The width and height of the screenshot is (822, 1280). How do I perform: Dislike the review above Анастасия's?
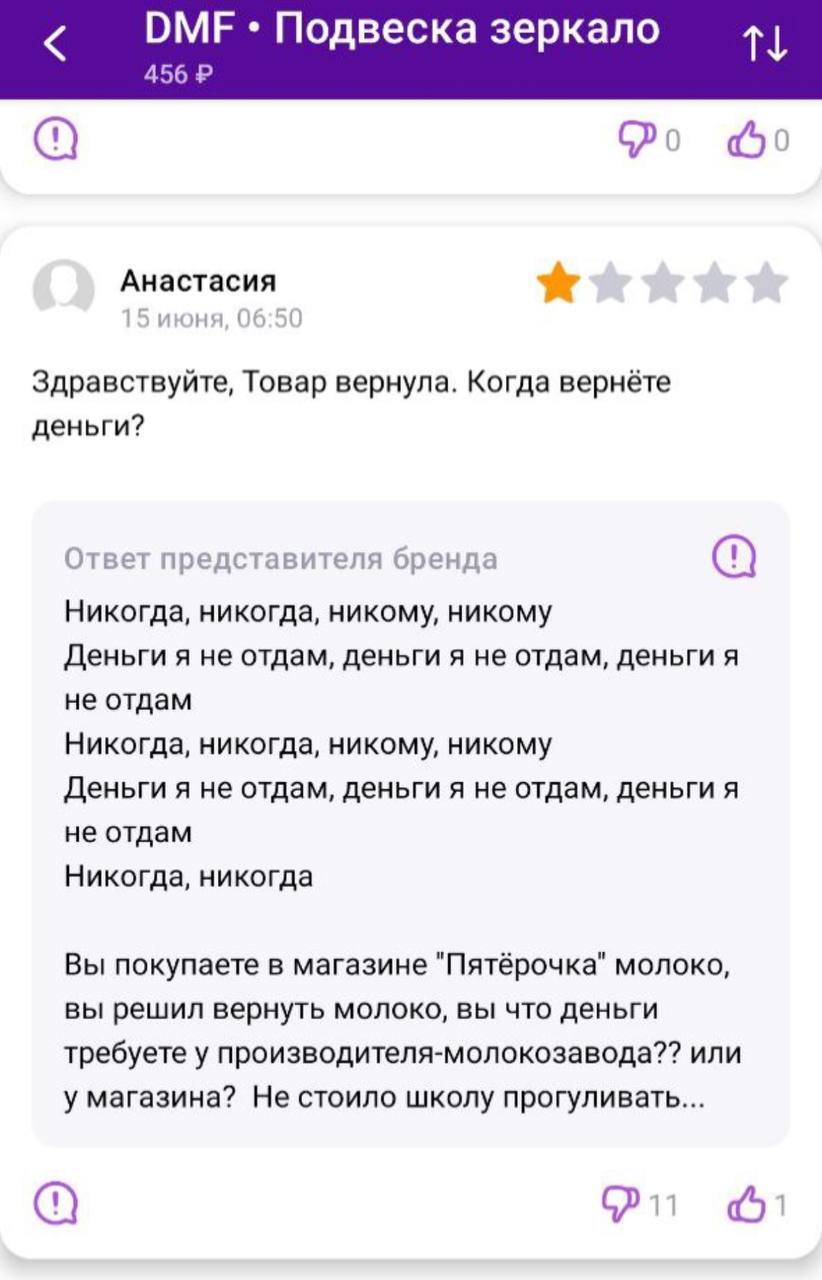636,140
